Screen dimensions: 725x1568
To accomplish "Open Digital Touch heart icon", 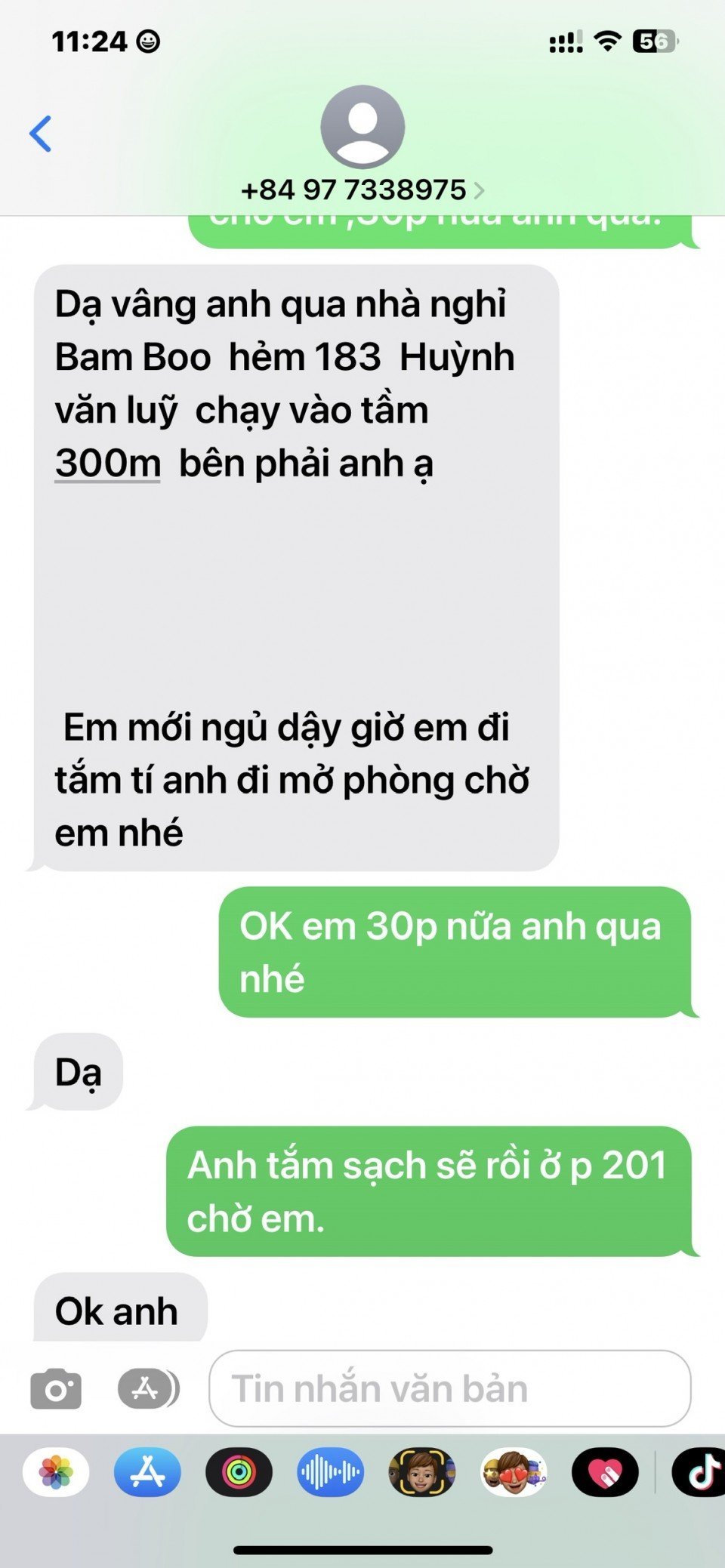I will pos(605,1472).
